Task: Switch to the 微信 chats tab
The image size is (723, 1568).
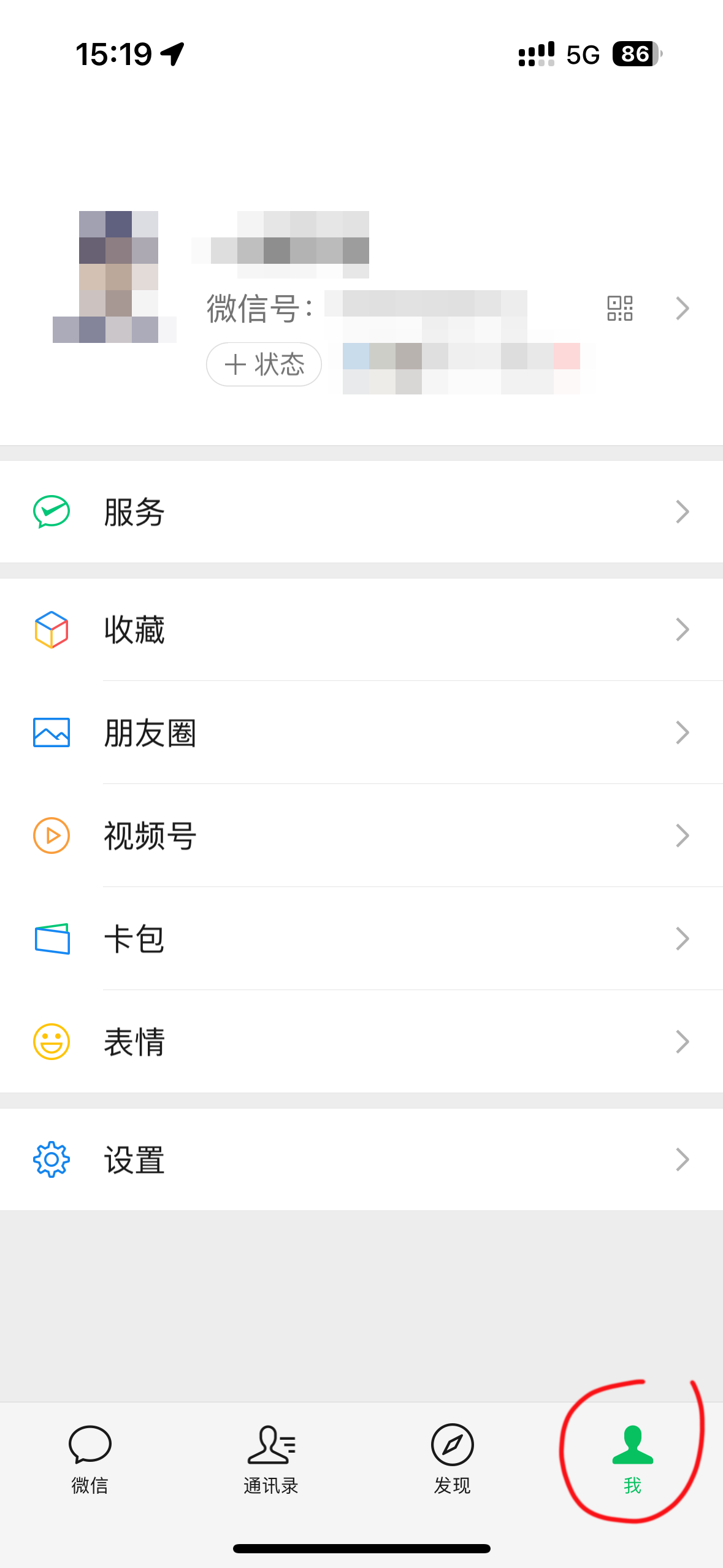Action: click(90, 1459)
